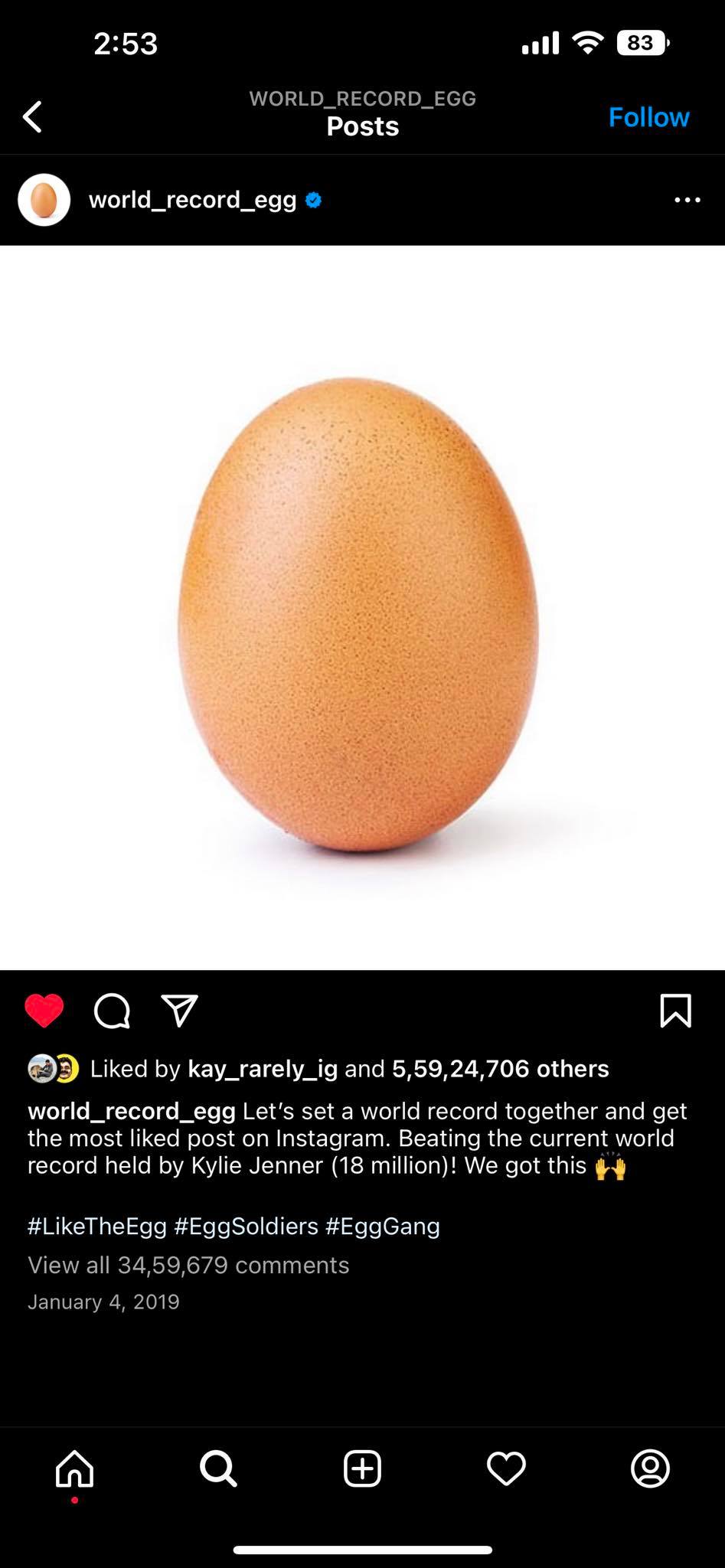725x1568 pixels.
Task: Open the post's three-dot options menu
Action: tap(687, 200)
